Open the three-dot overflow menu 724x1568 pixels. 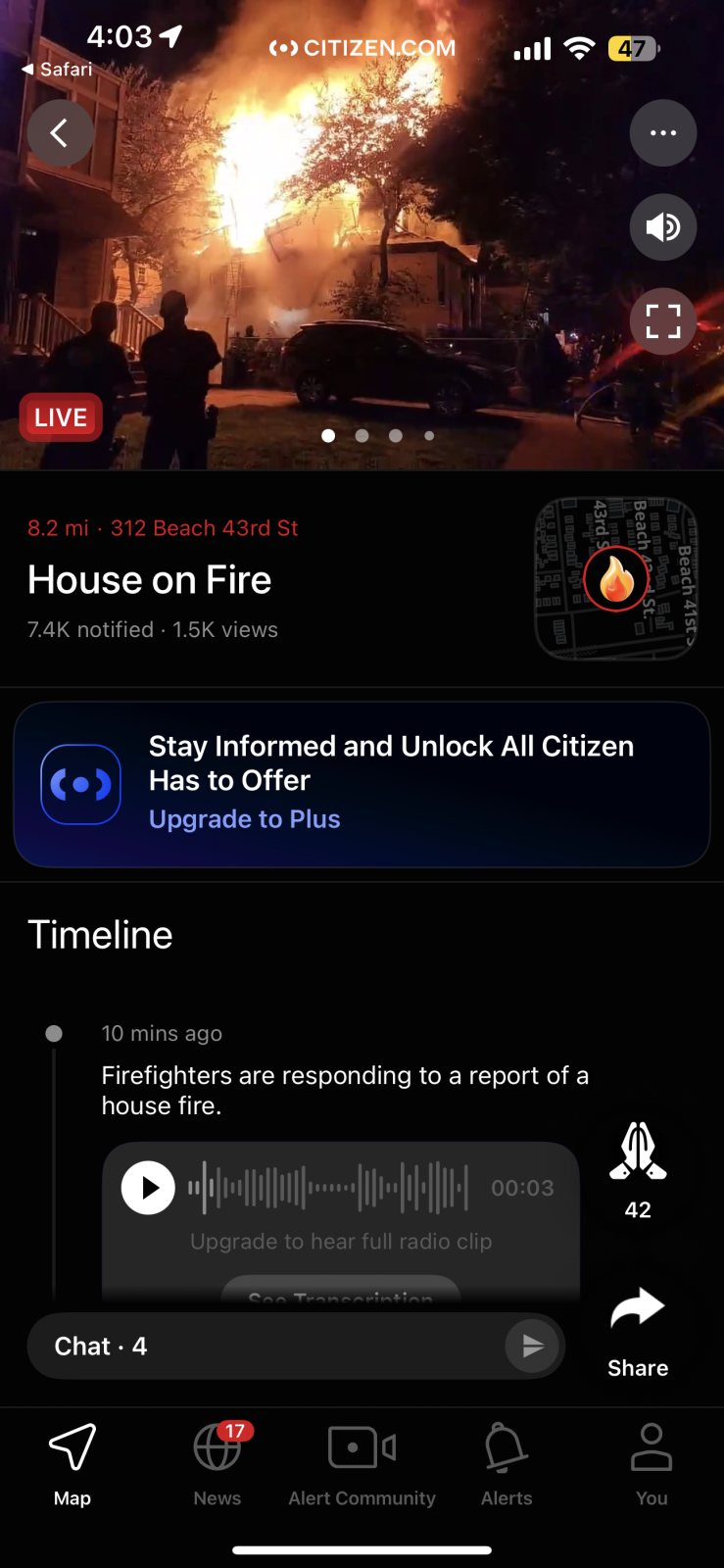663,133
